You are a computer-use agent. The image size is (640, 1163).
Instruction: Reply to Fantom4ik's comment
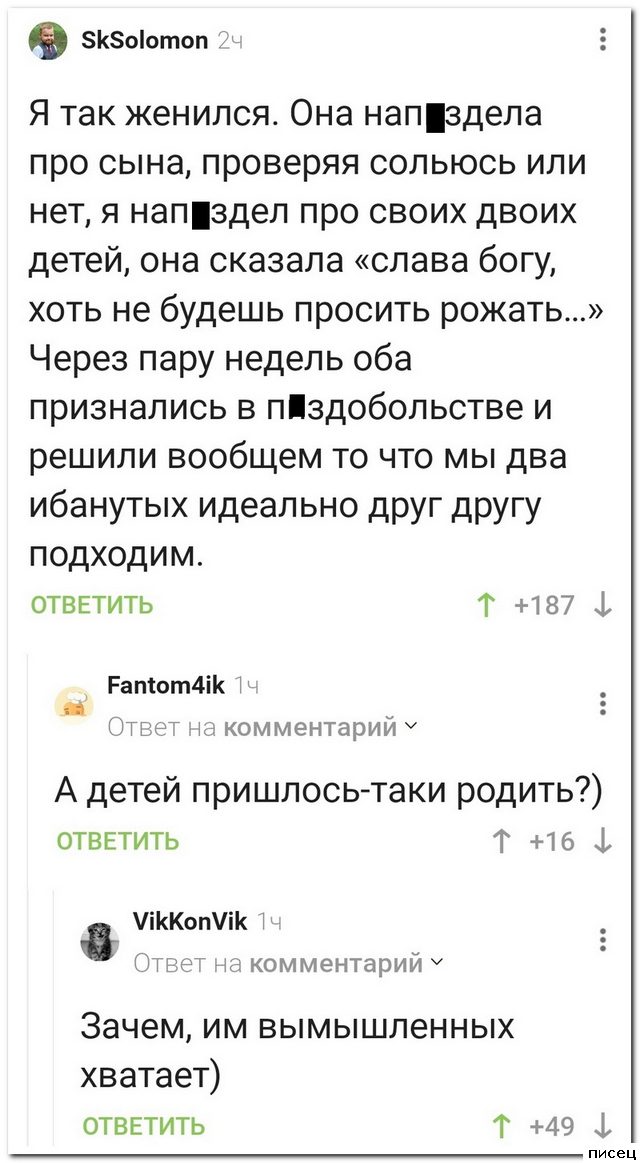tap(118, 840)
